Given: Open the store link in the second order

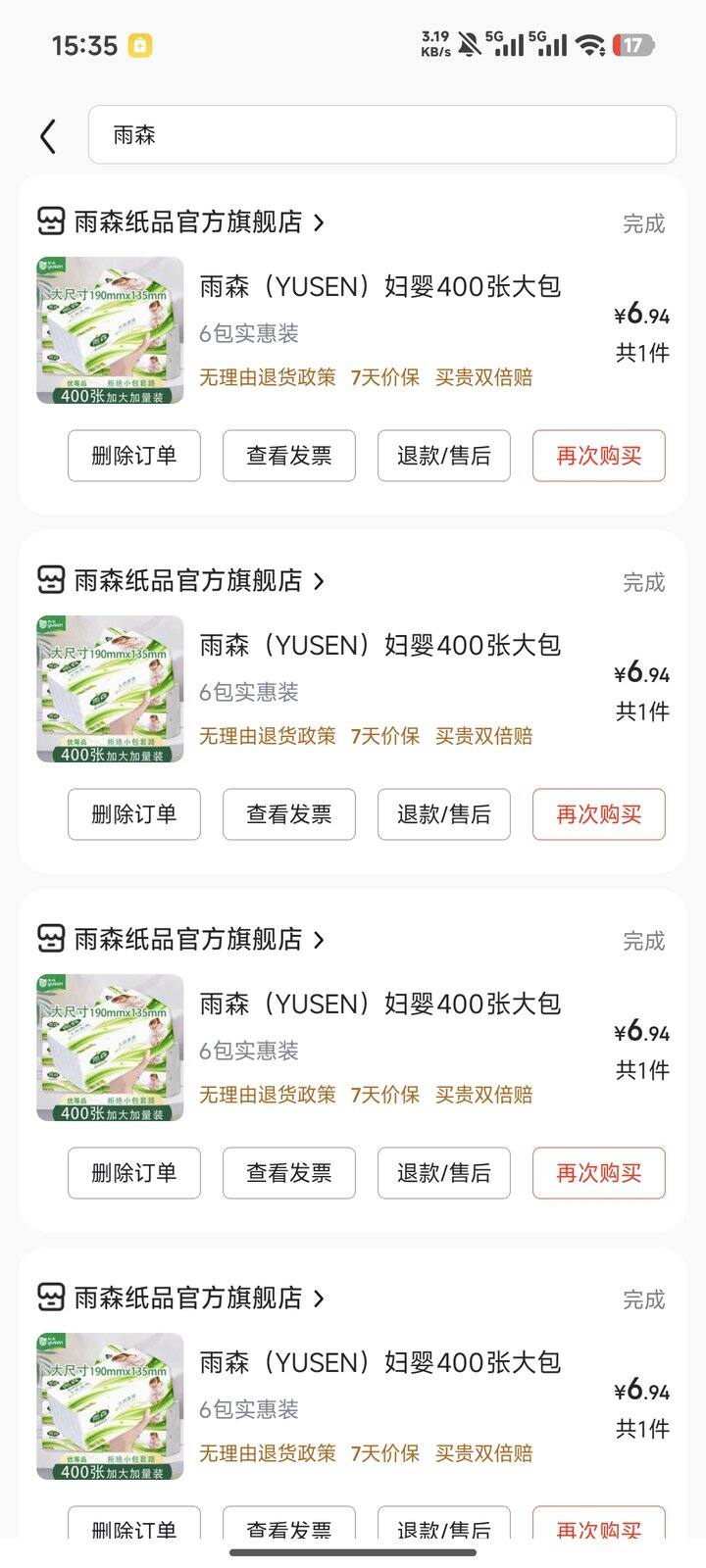Looking at the screenshot, I should [188, 581].
